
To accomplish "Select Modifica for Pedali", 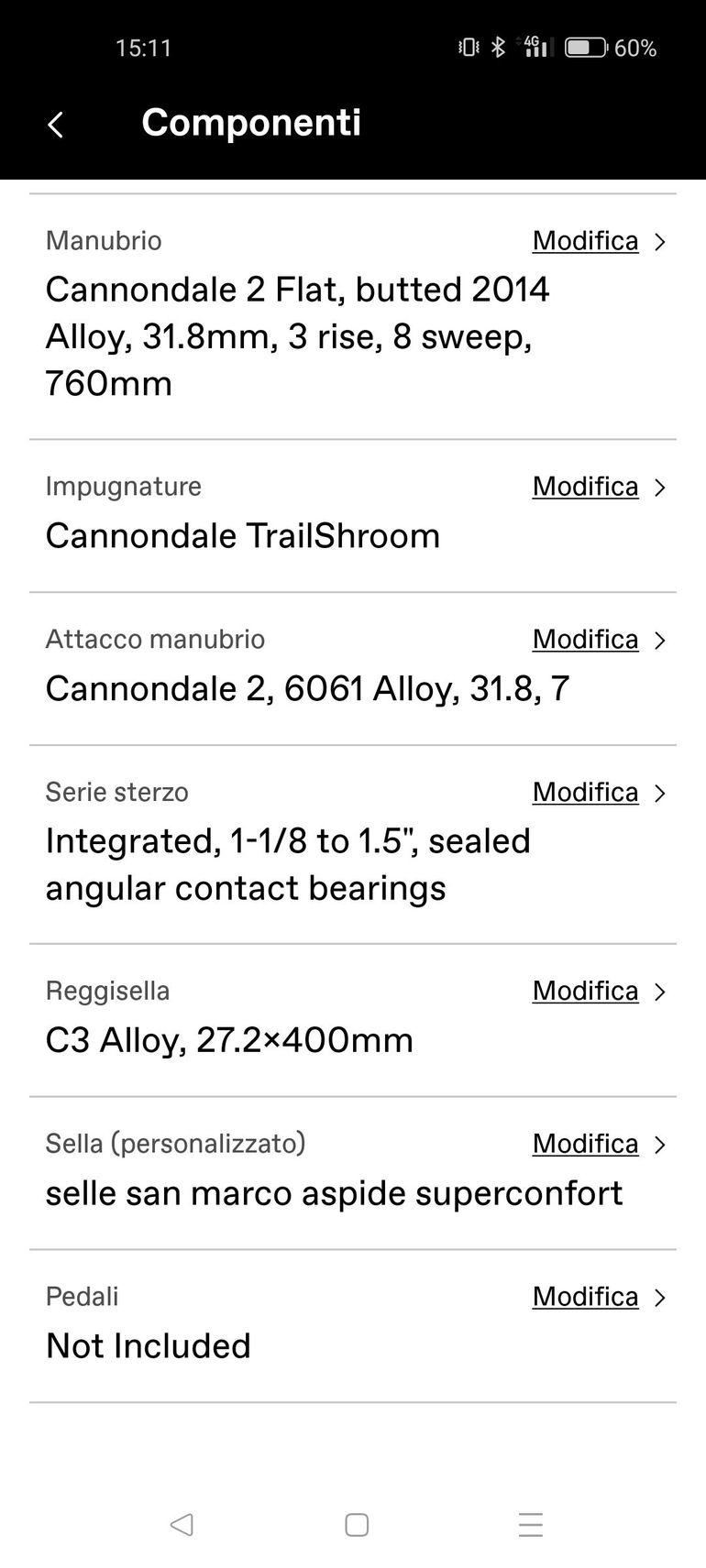I will coord(586,1298).
